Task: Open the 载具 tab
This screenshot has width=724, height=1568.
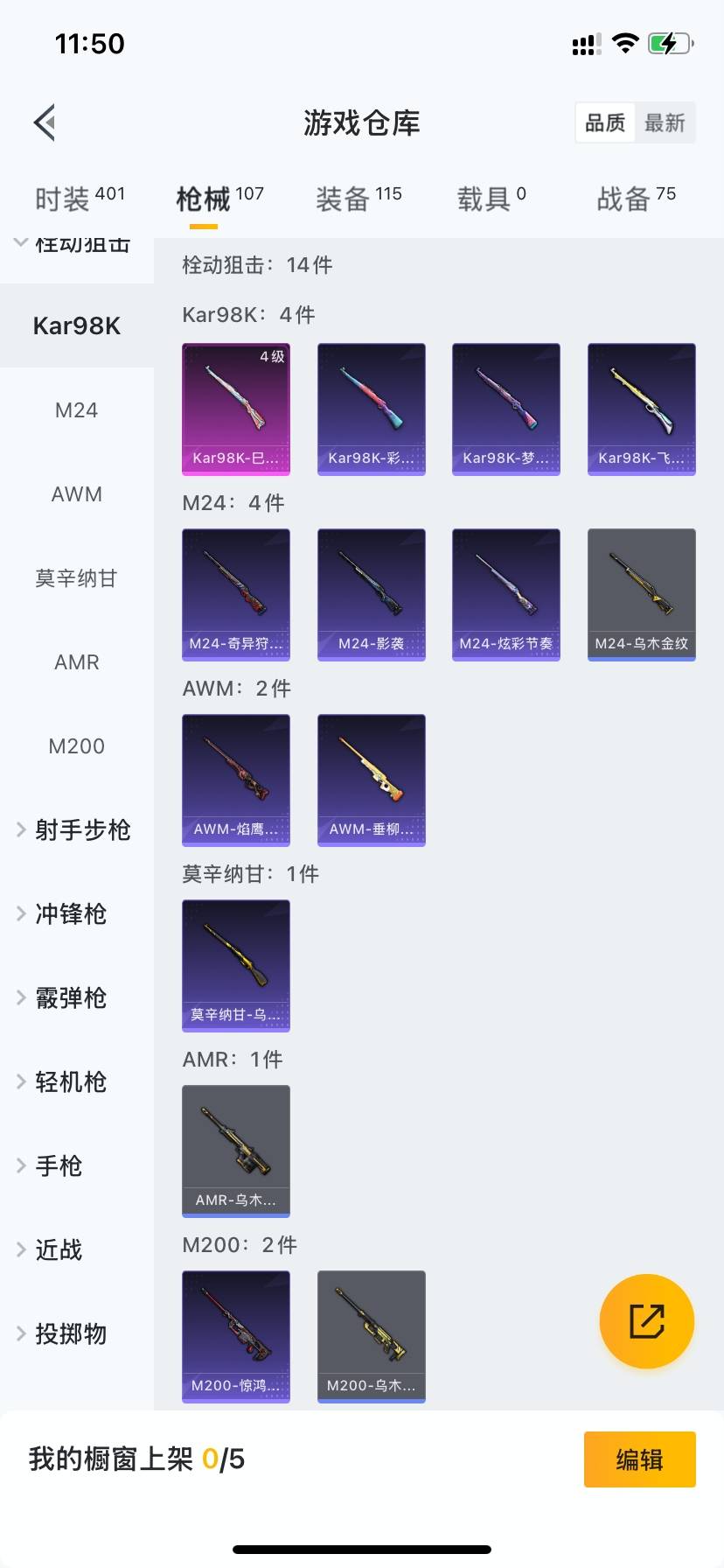Action: click(491, 199)
